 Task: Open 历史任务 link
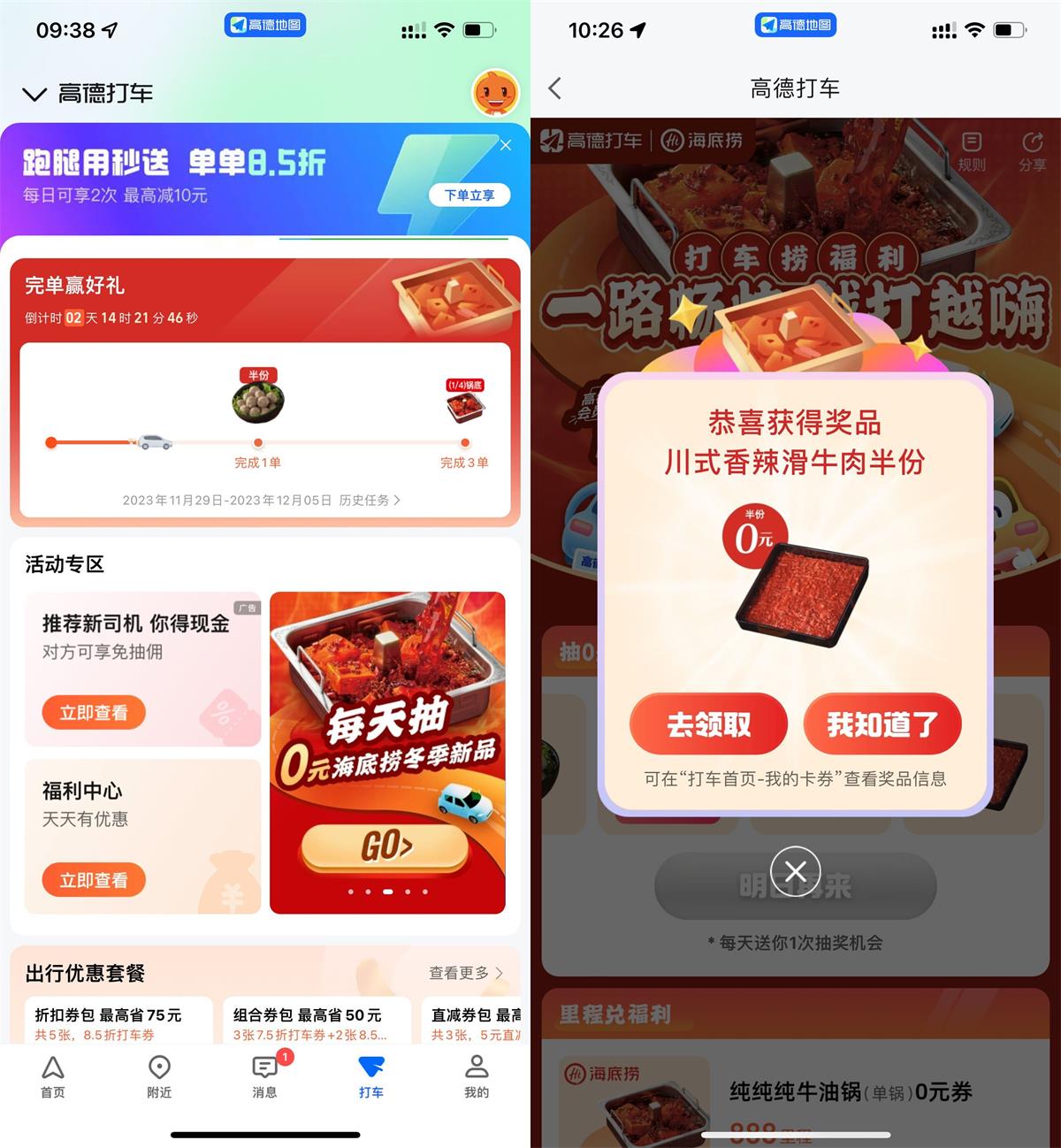point(370,500)
